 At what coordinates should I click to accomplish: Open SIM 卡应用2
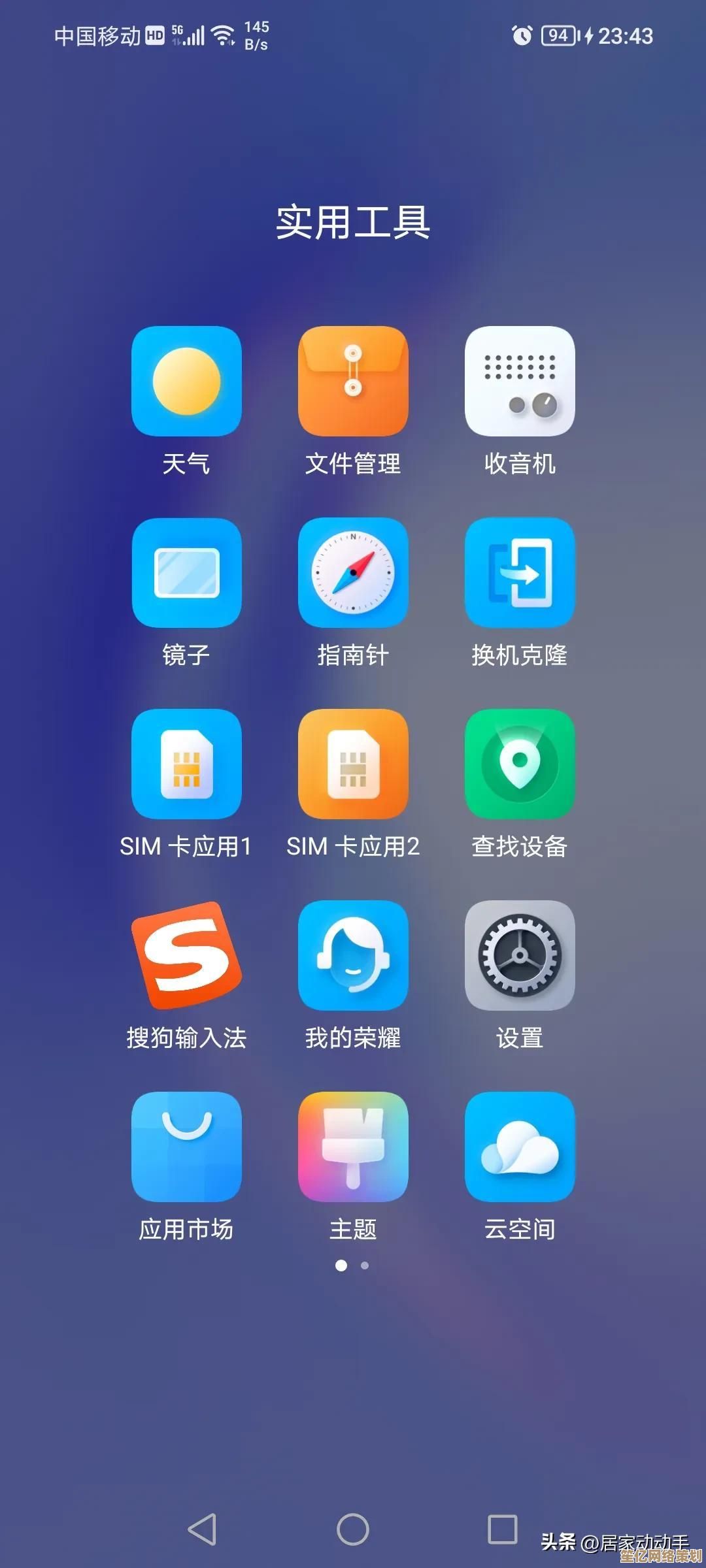pos(353,764)
